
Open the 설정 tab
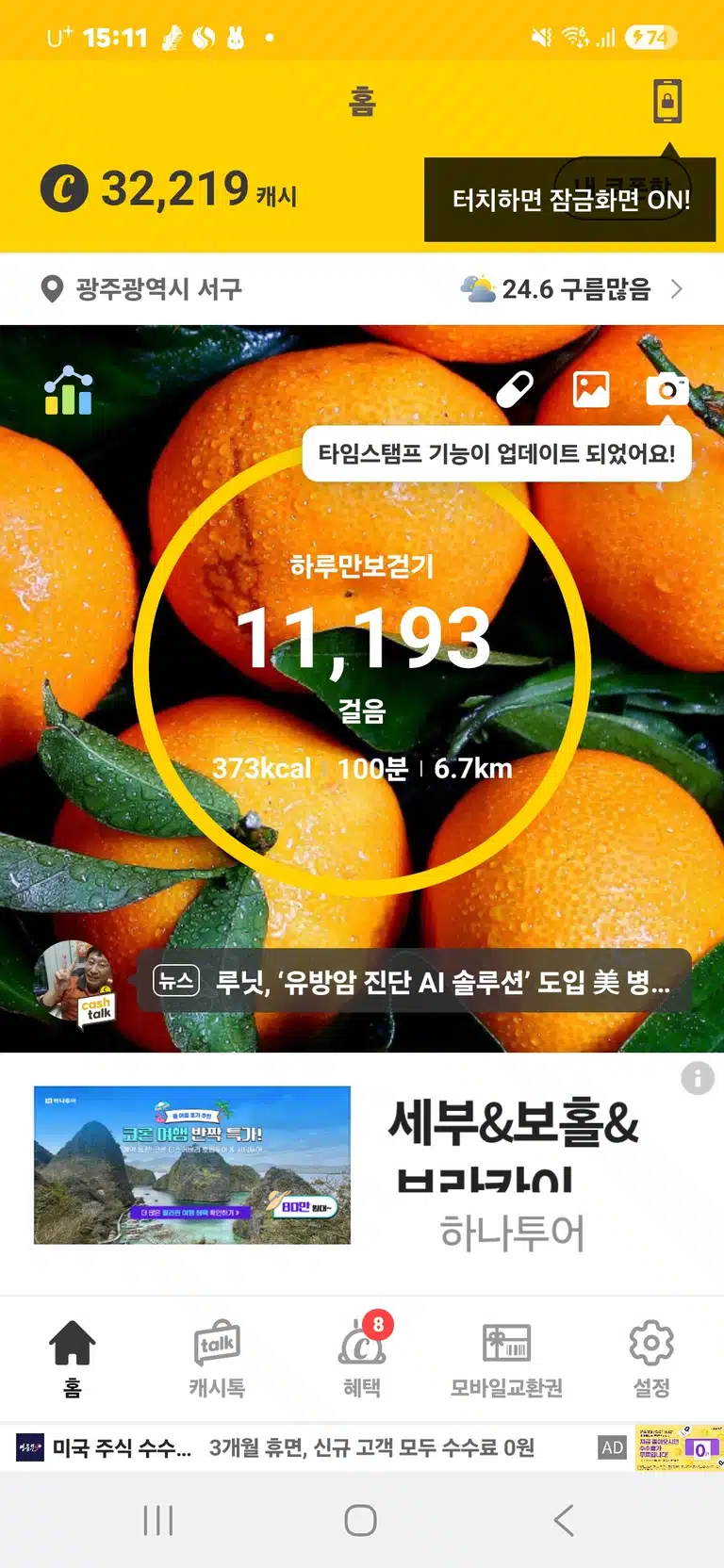(651, 1359)
